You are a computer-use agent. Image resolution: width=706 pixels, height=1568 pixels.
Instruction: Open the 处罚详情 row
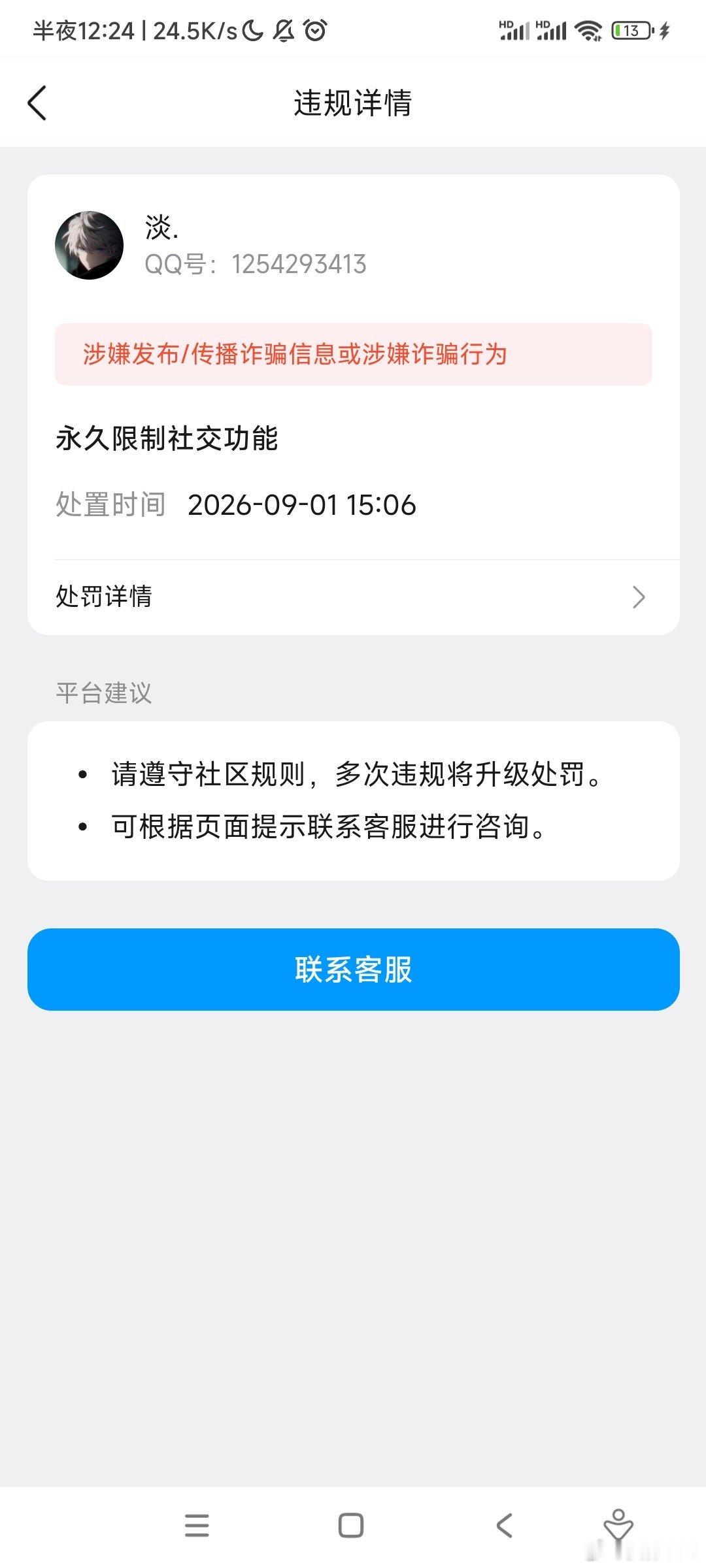click(353, 596)
